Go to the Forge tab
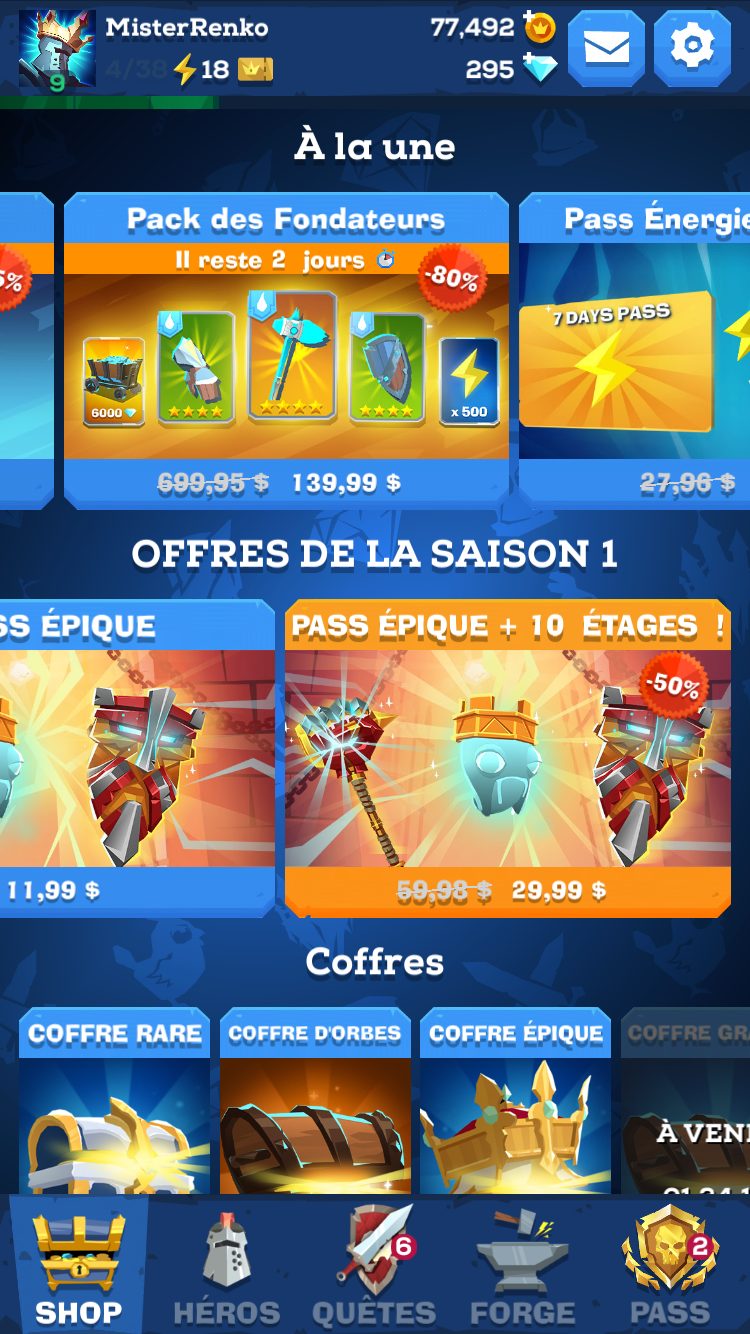 tap(522, 1268)
